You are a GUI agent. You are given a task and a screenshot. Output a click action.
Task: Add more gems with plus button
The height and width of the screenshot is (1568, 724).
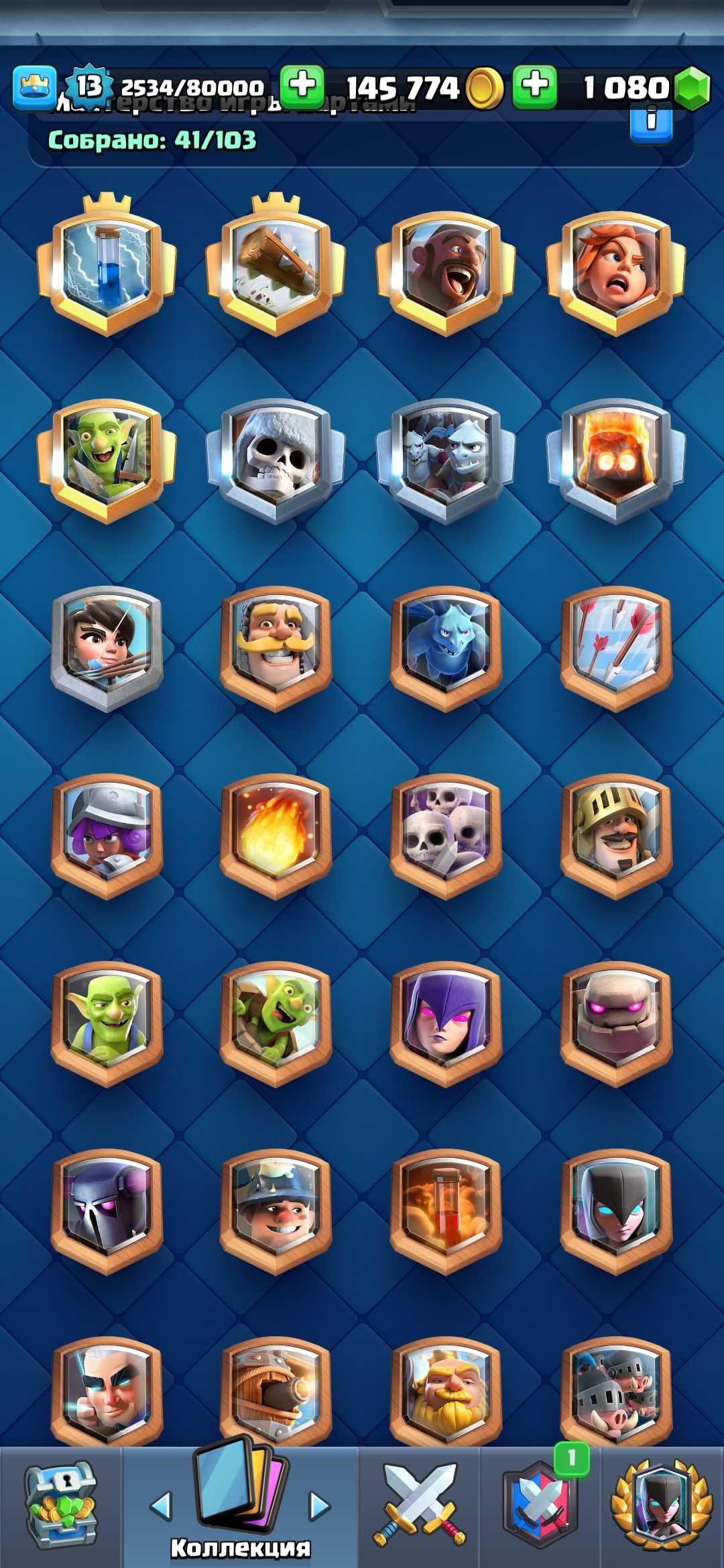(x=535, y=86)
